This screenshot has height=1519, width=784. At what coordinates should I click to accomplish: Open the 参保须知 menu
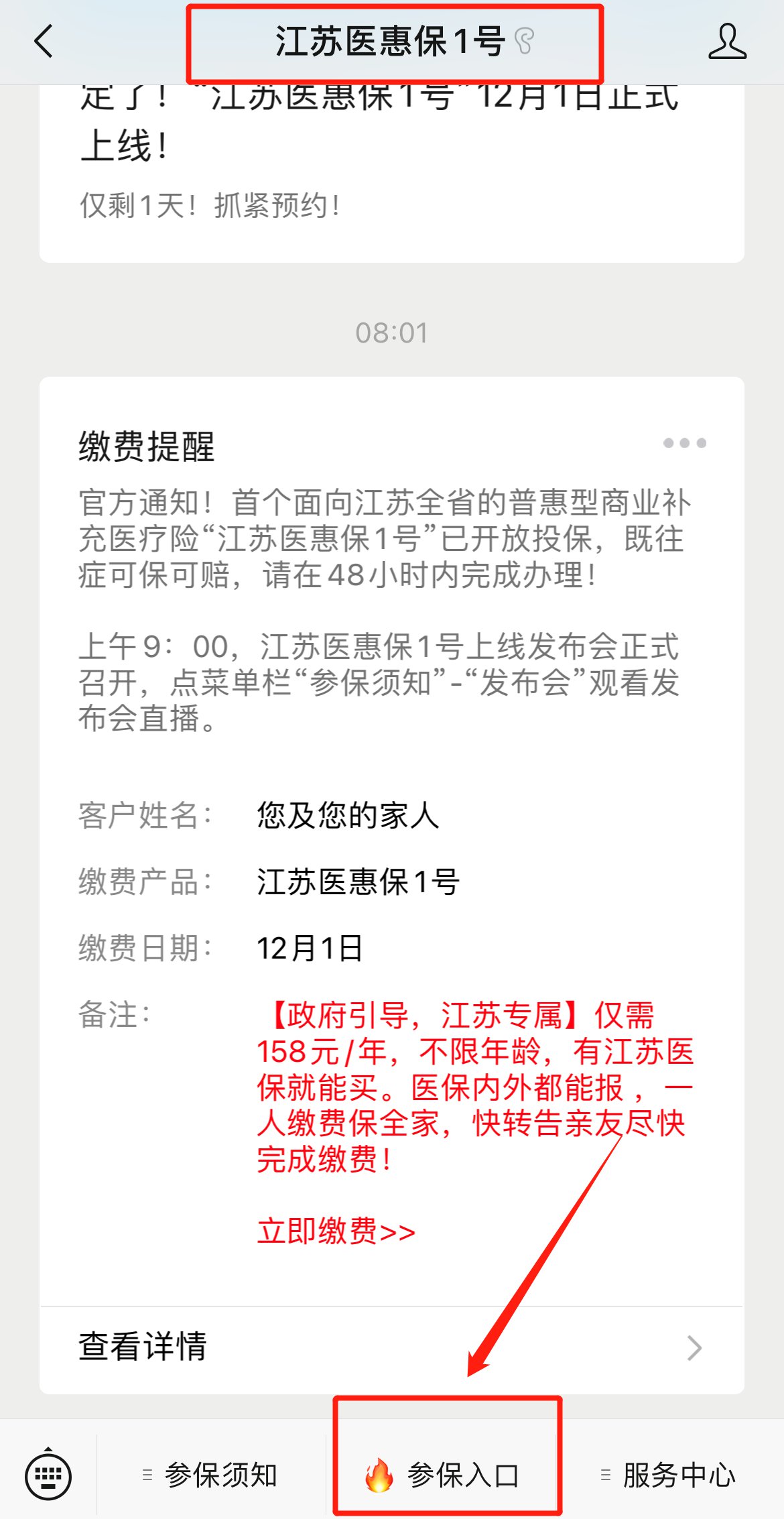211,1475
